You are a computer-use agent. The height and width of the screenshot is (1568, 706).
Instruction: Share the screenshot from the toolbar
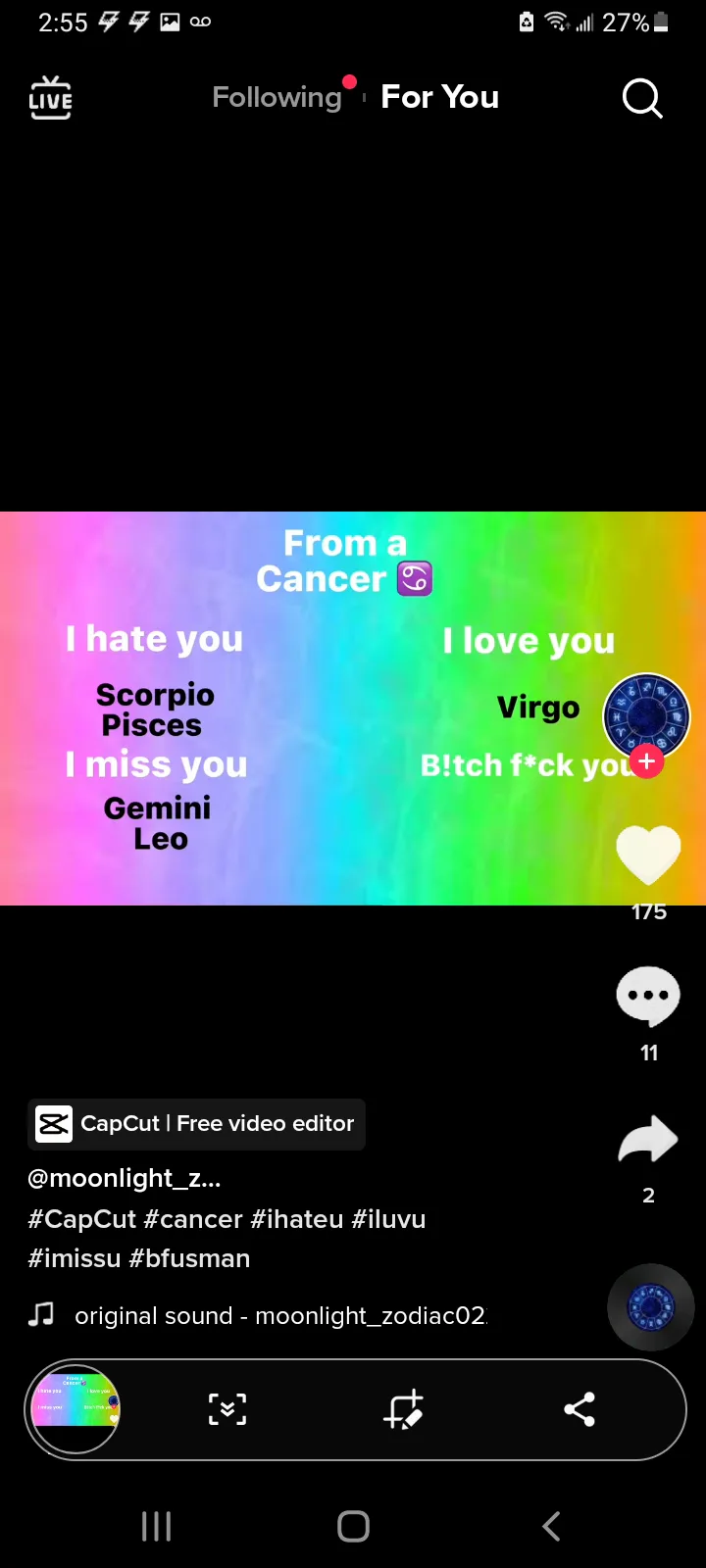pos(580,1409)
